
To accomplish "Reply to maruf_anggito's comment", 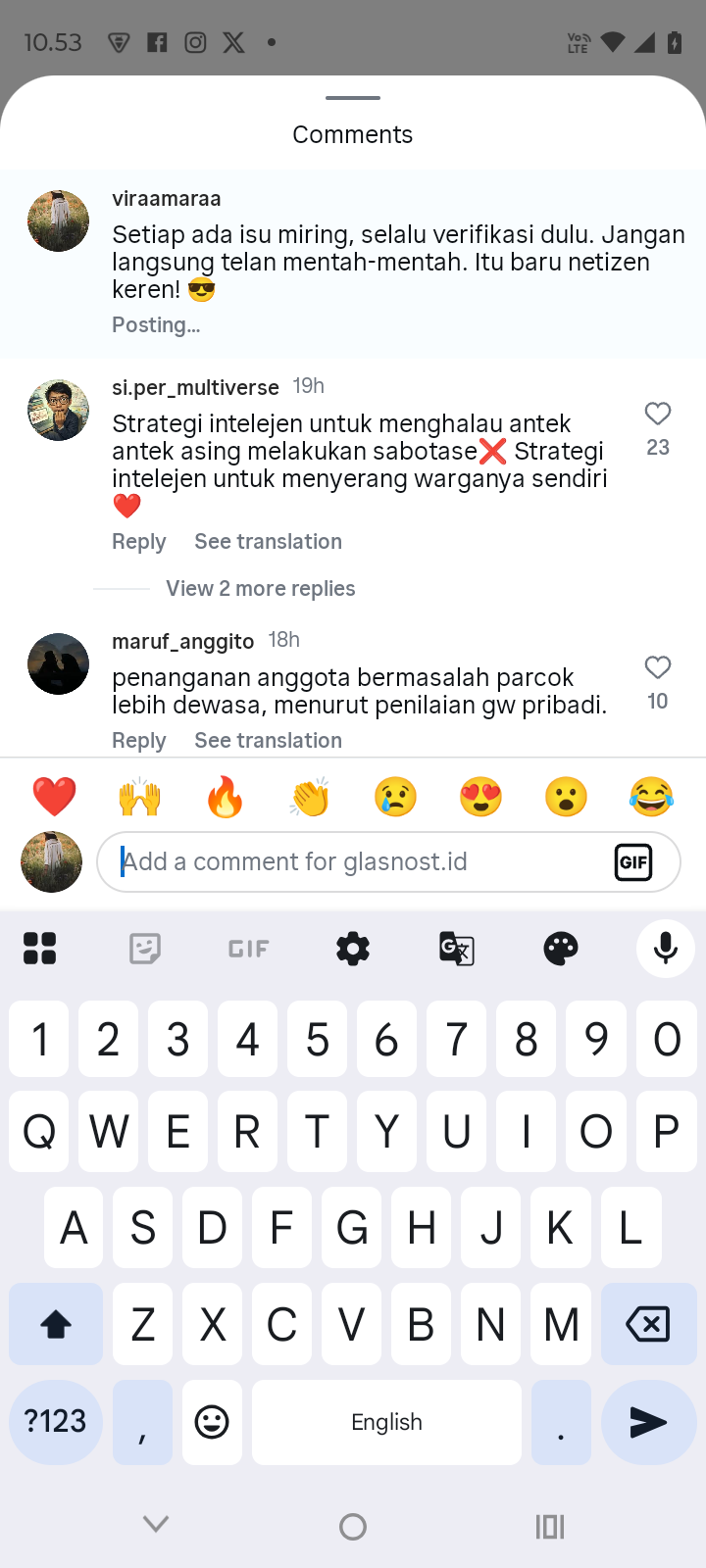I will tap(138, 741).
